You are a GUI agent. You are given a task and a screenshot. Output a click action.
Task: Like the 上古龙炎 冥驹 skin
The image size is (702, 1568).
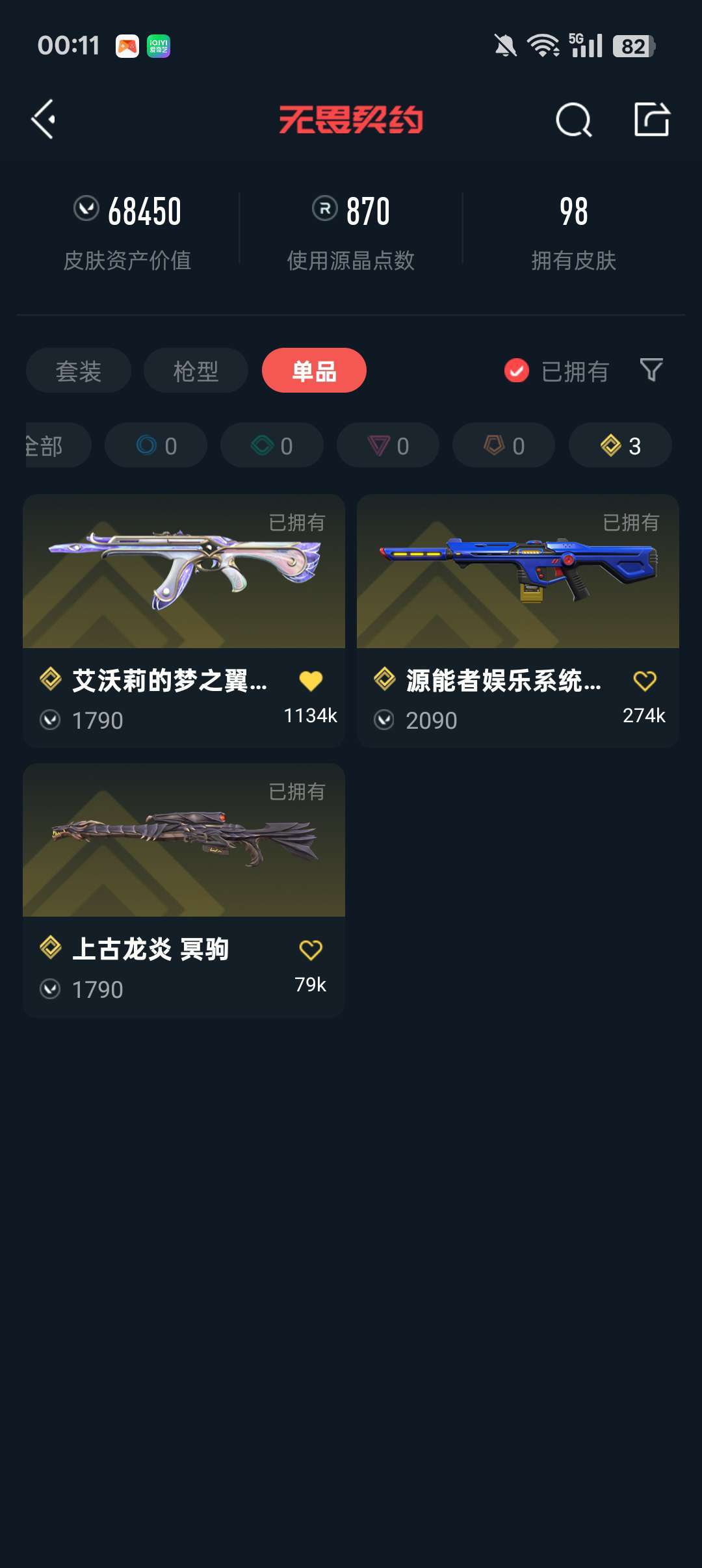pos(311,950)
